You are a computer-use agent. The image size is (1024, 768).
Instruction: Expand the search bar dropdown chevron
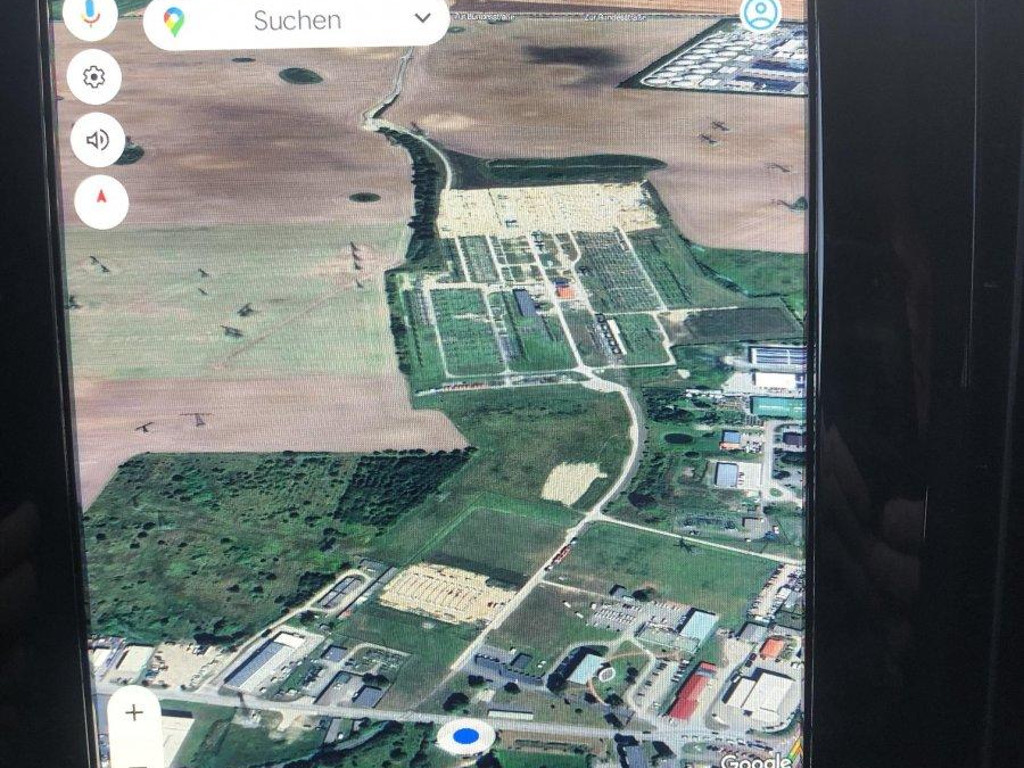point(423,18)
